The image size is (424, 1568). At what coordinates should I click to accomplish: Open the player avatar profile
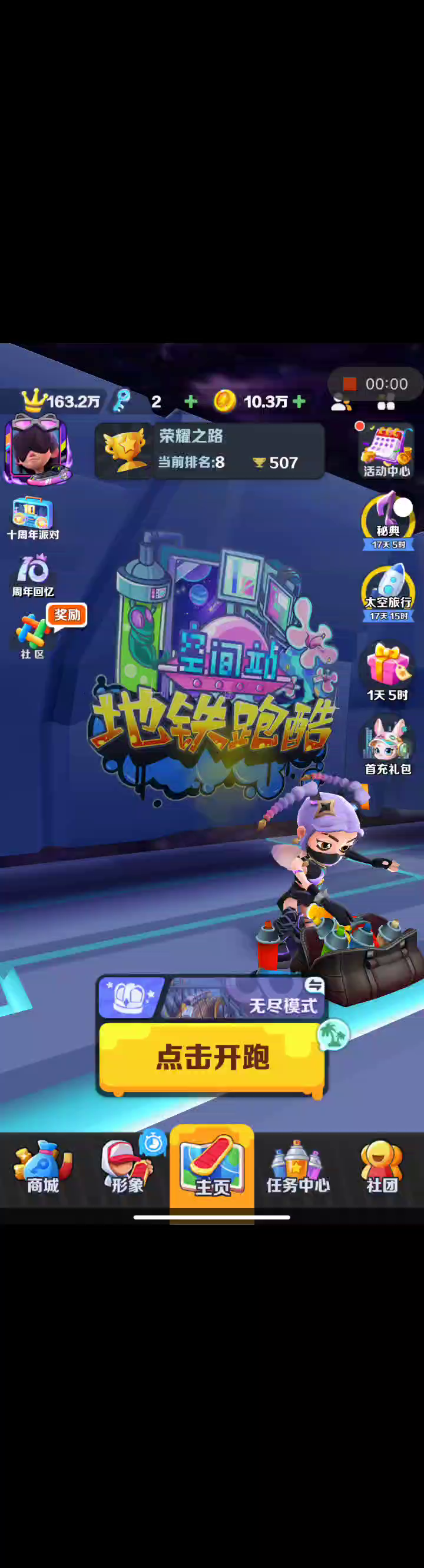pyautogui.click(x=37, y=449)
